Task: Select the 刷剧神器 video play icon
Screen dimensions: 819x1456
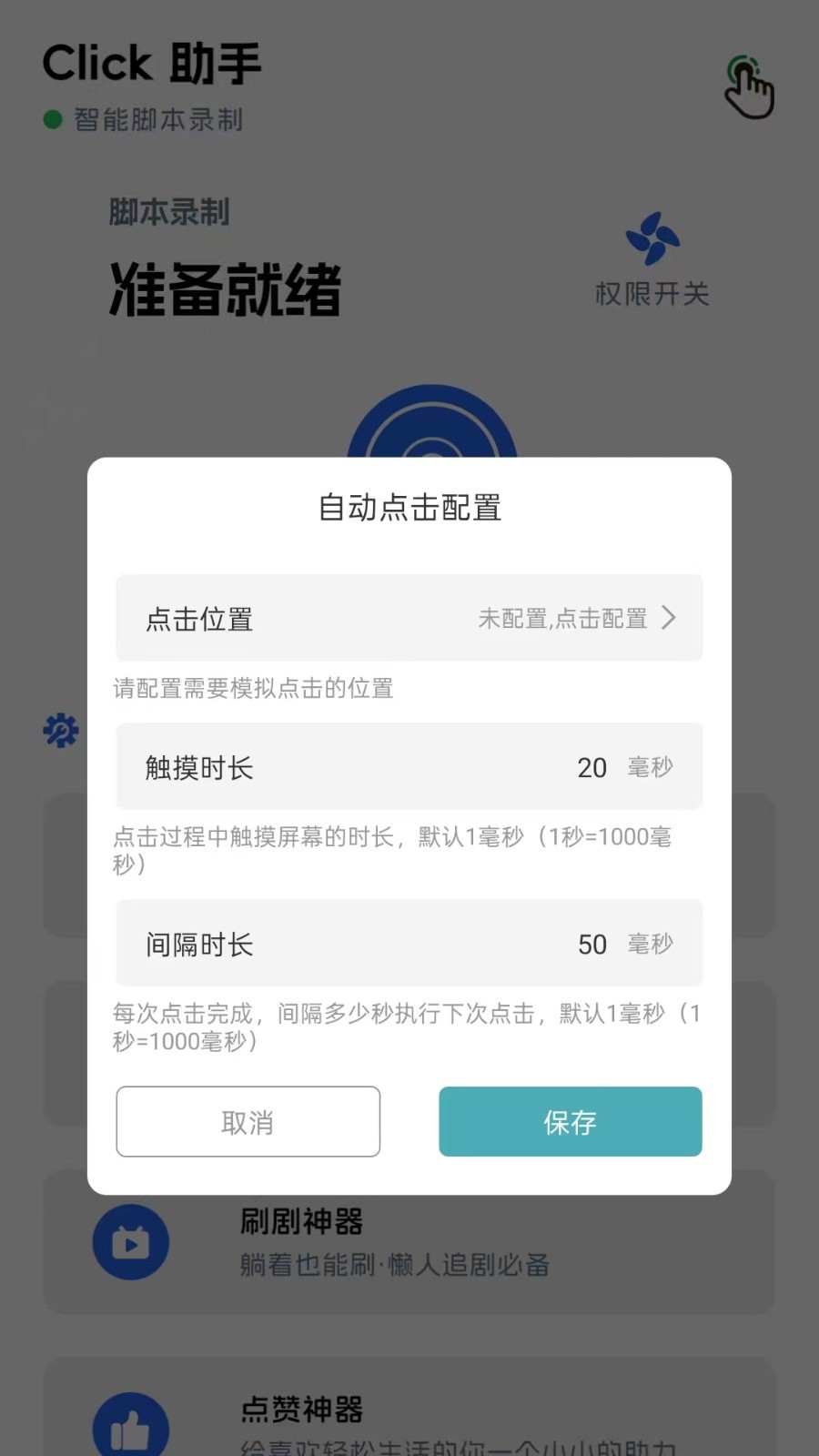Action: coord(130,1241)
